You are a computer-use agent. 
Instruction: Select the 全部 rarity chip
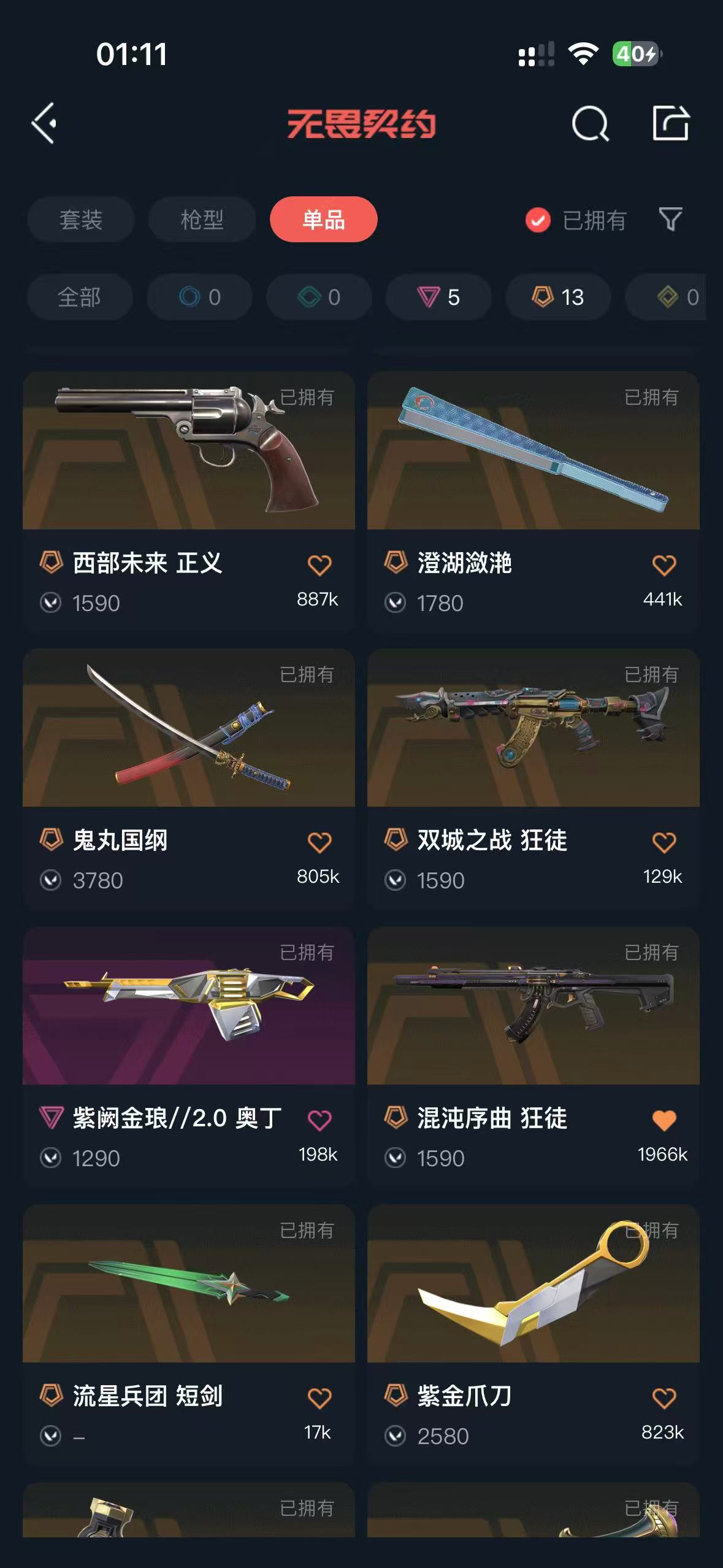80,297
